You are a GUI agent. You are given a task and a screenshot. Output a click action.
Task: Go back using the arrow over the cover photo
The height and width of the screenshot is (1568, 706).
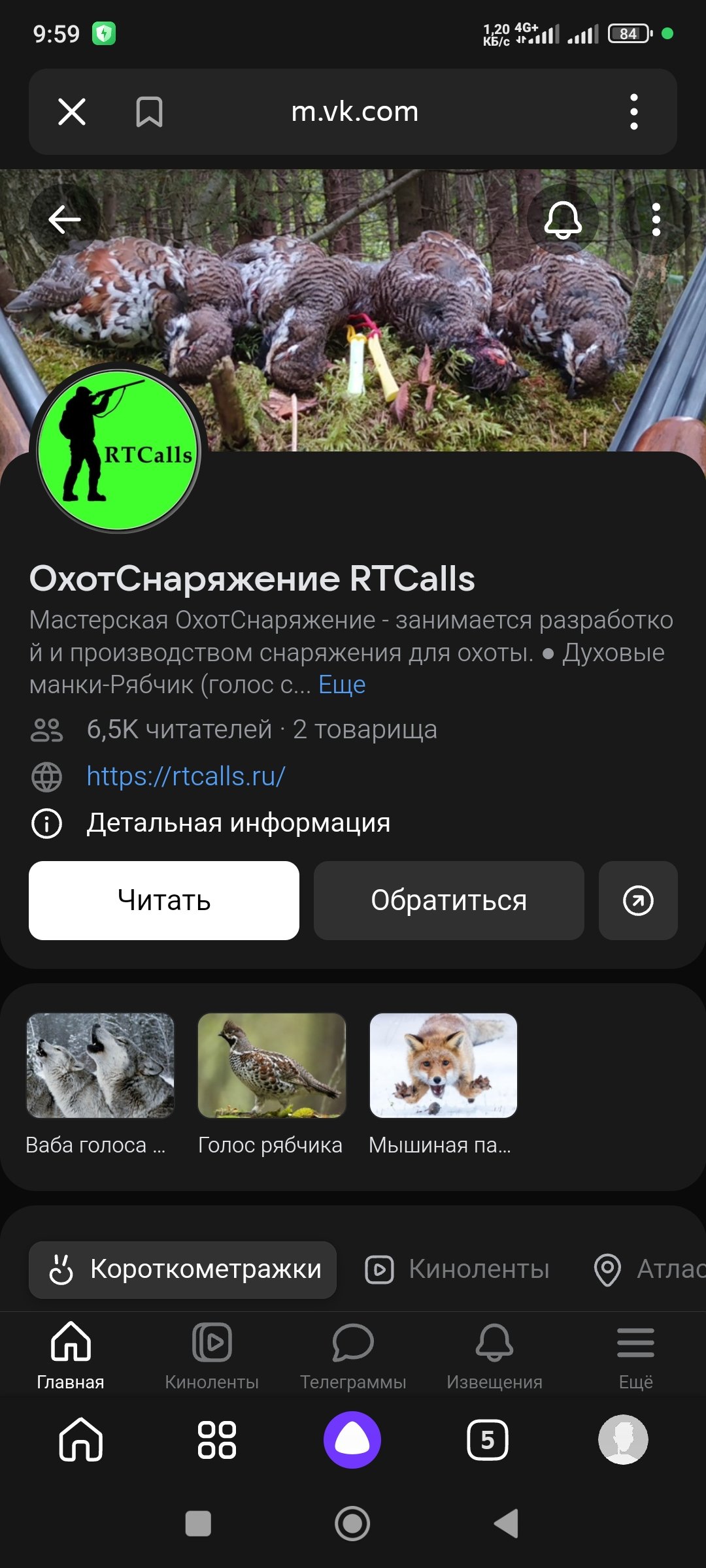coord(65,219)
